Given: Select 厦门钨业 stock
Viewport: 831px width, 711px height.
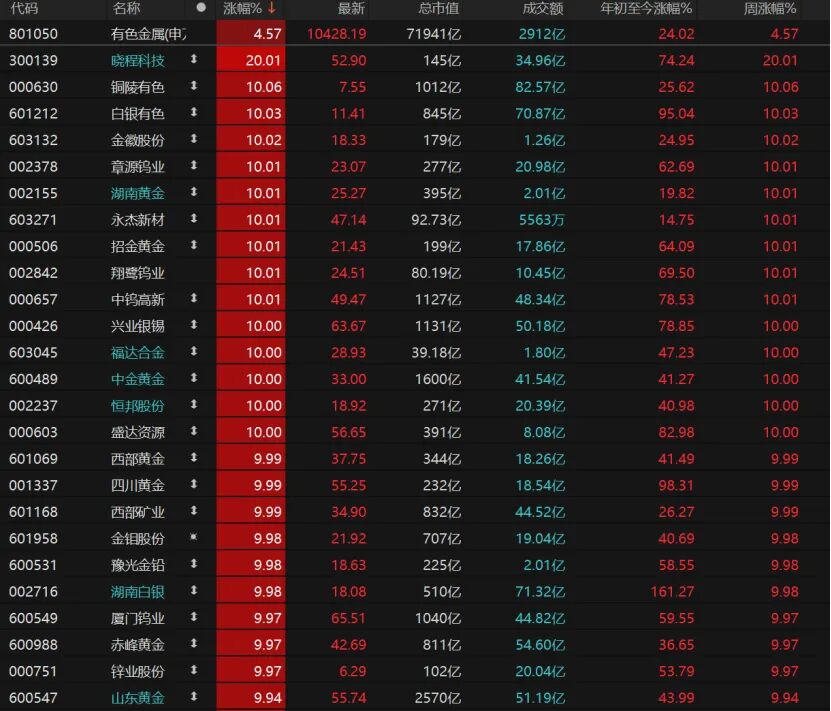Looking at the screenshot, I should point(138,618).
